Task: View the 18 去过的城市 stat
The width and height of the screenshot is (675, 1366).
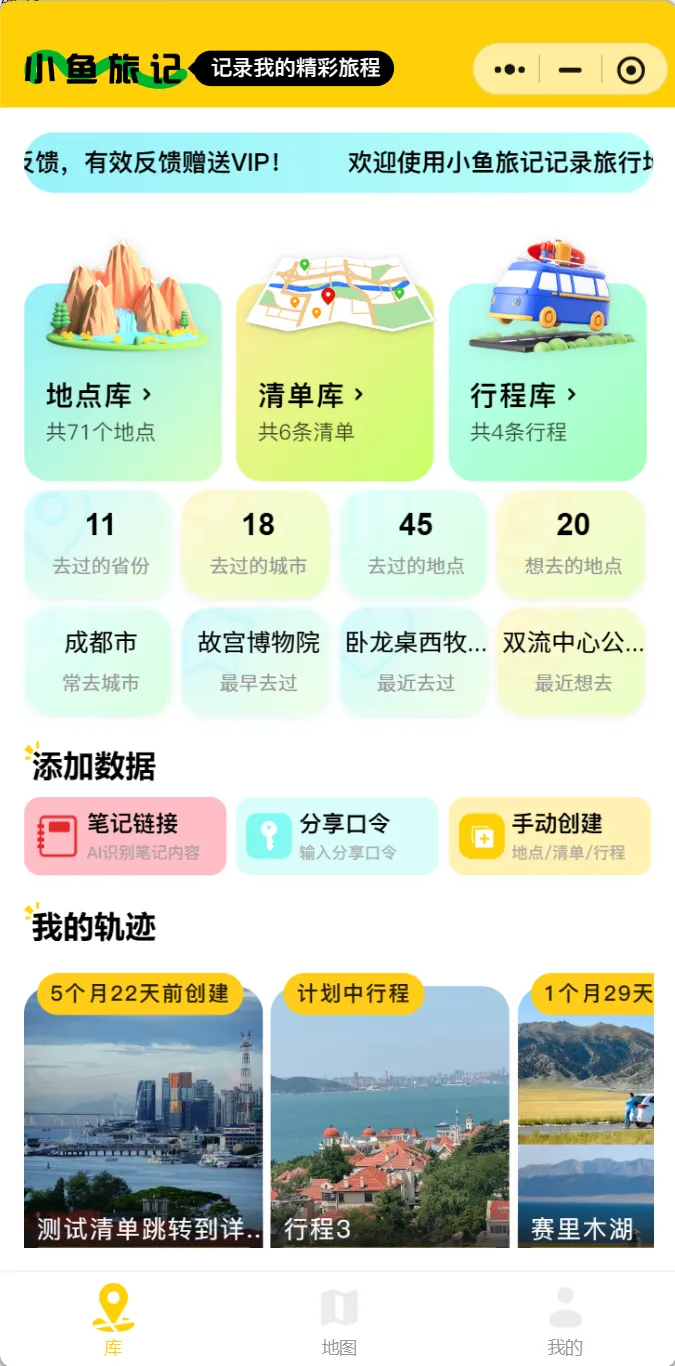Action: pos(258,543)
